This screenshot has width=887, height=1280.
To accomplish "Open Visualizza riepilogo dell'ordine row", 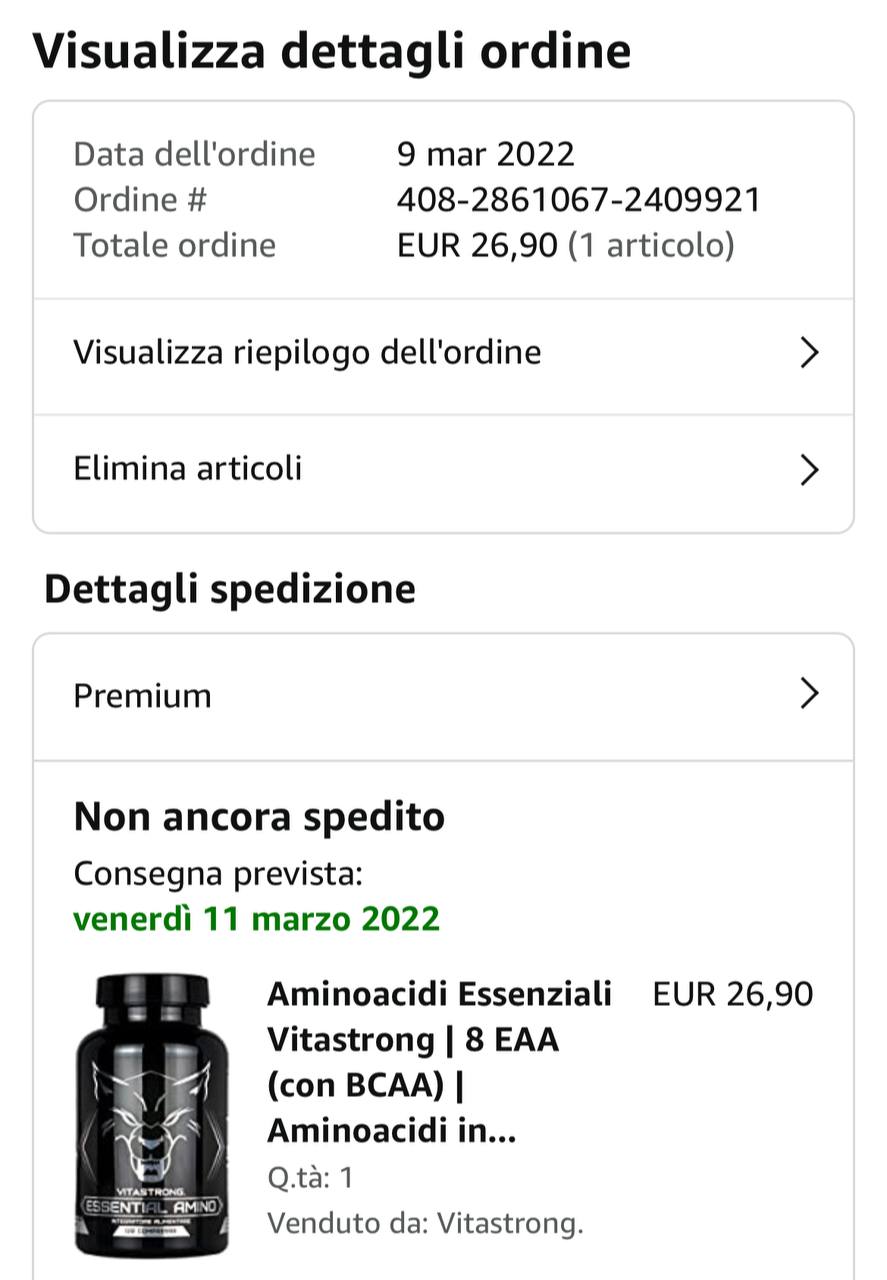I will tap(443, 353).
